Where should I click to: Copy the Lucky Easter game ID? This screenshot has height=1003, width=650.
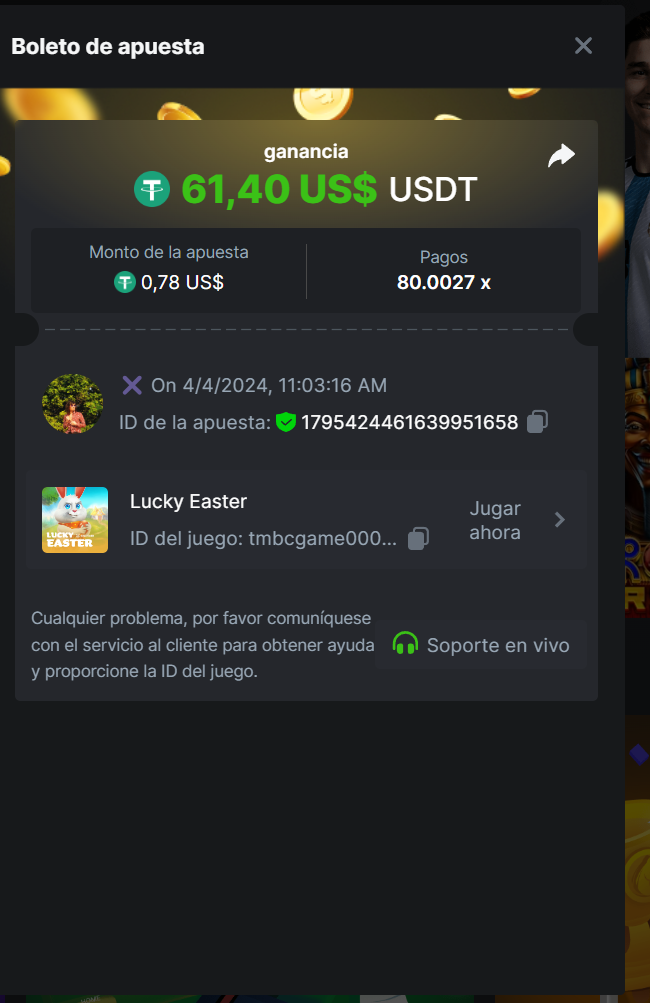coord(419,539)
